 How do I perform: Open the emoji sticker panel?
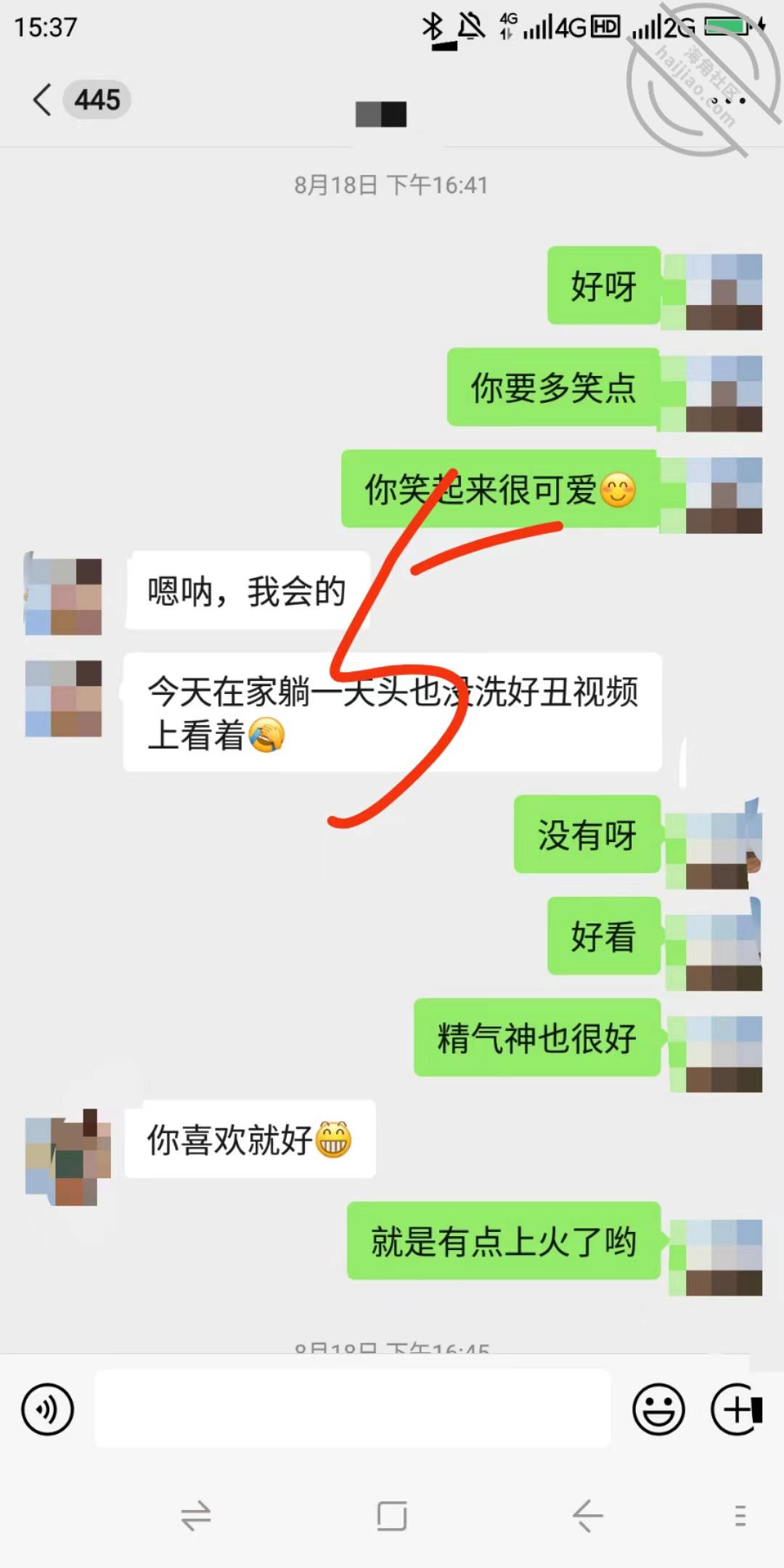658,1410
